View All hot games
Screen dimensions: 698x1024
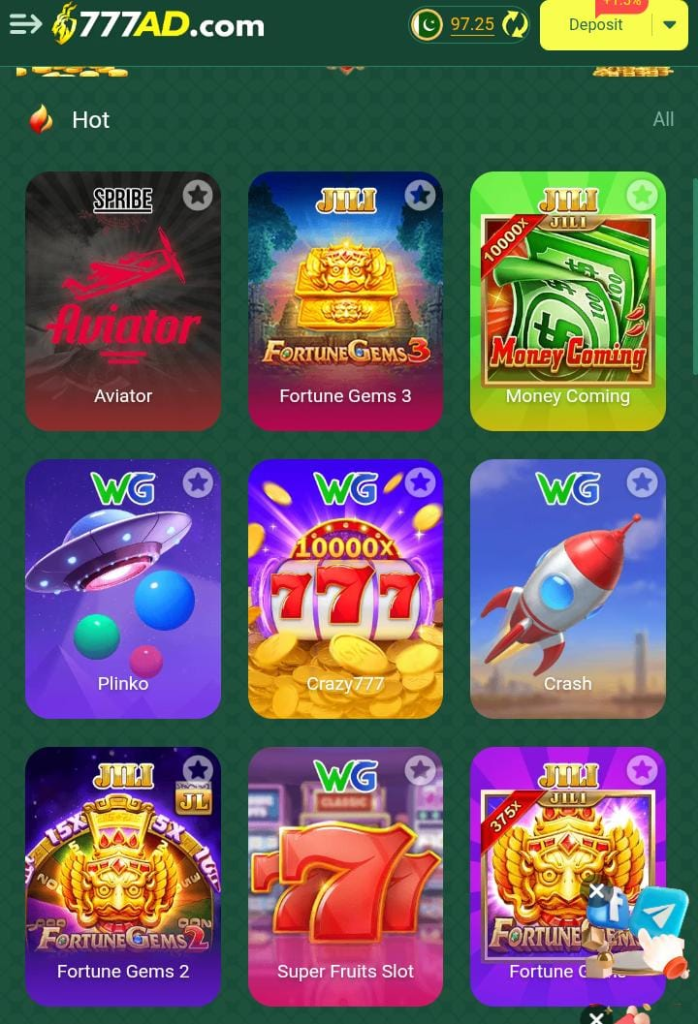[x=663, y=119]
